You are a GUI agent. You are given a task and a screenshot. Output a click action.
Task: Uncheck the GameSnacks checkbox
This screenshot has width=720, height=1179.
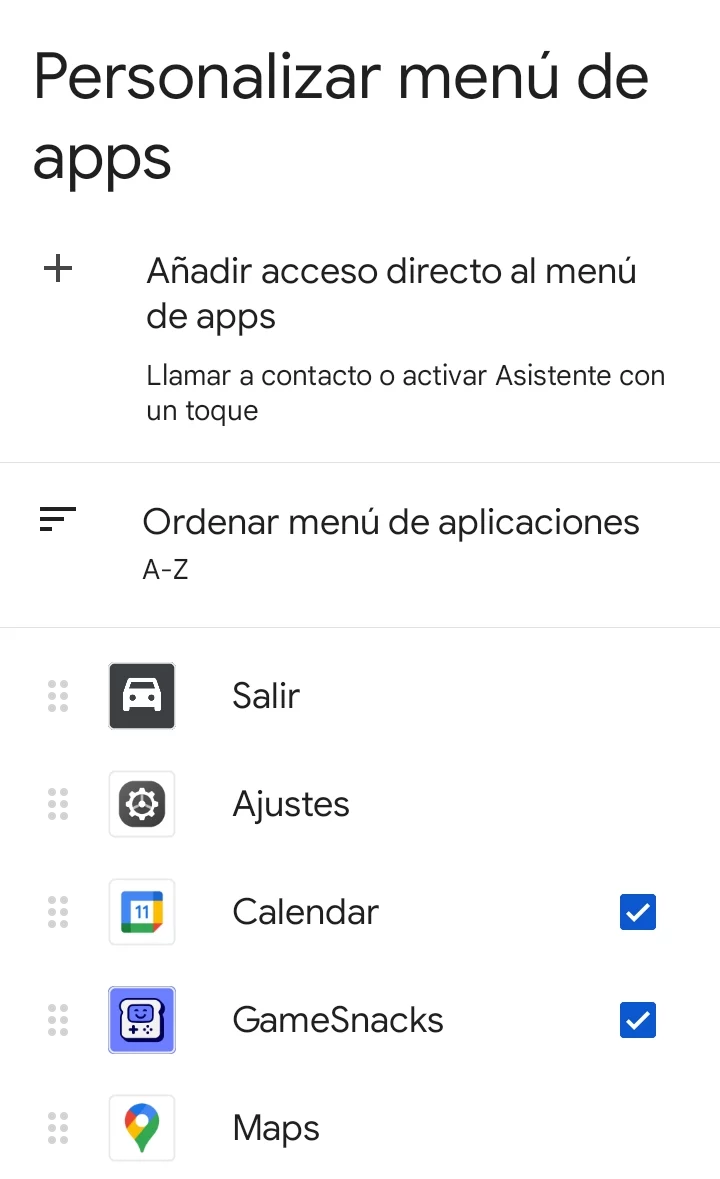pyautogui.click(x=637, y=1020)
